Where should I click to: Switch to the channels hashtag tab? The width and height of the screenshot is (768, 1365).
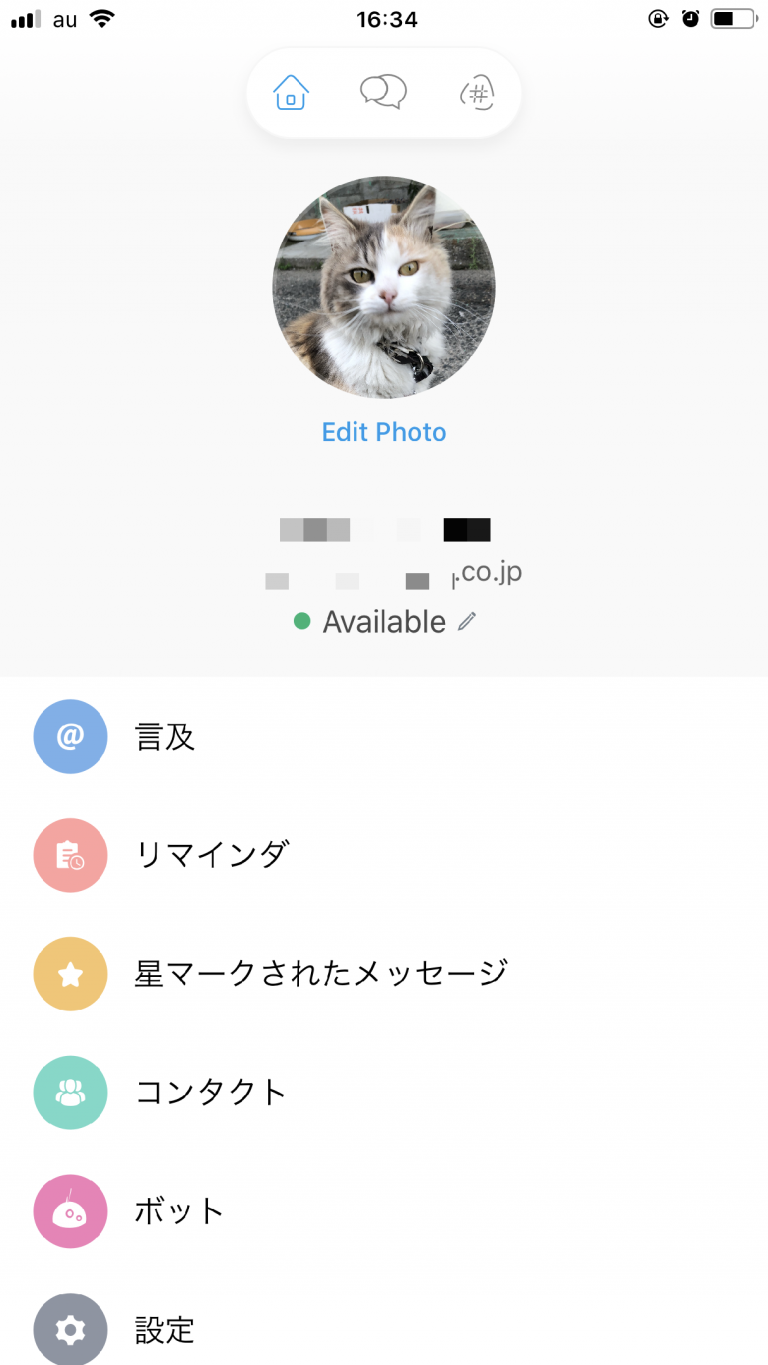tap(477, 93)
